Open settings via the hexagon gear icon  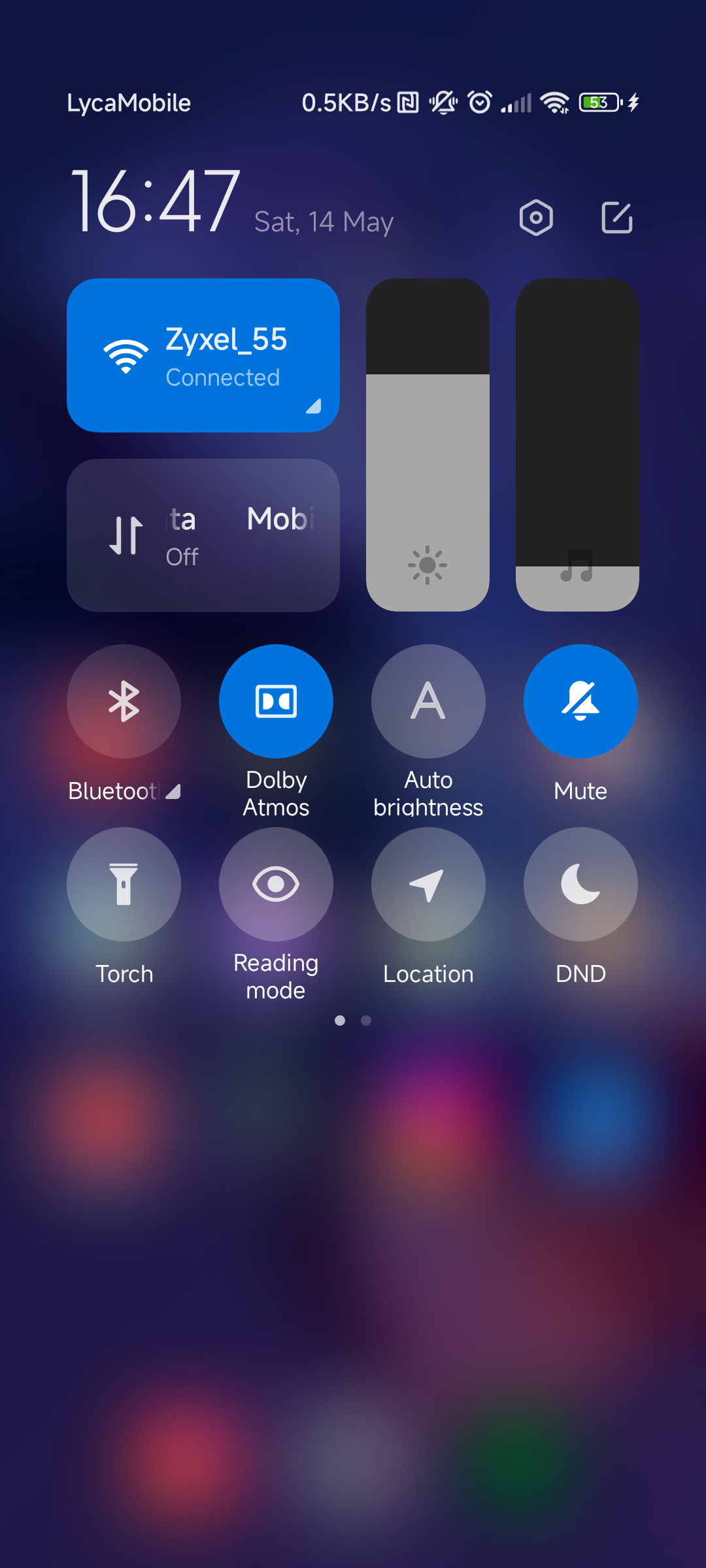pyautogui.click(x=536, y=218)
